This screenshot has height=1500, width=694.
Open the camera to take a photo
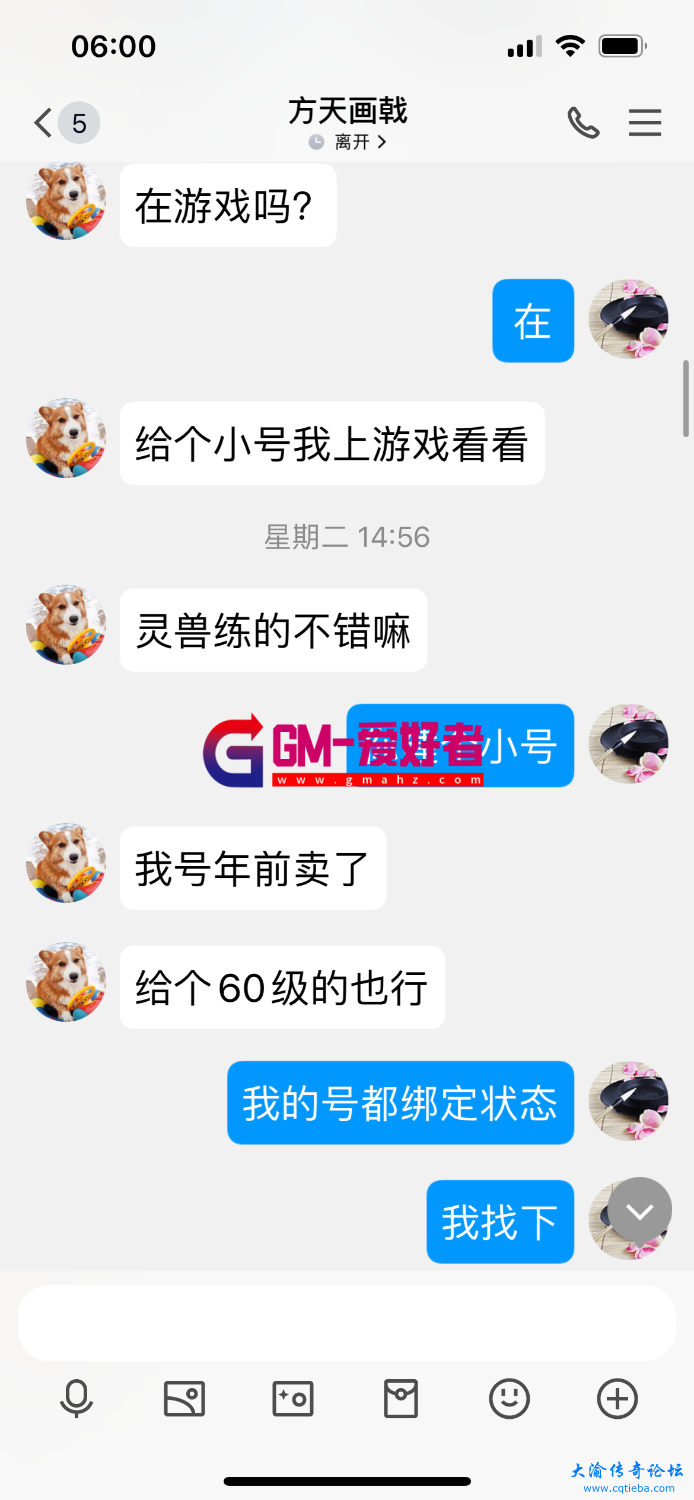tap(293, 1399)
